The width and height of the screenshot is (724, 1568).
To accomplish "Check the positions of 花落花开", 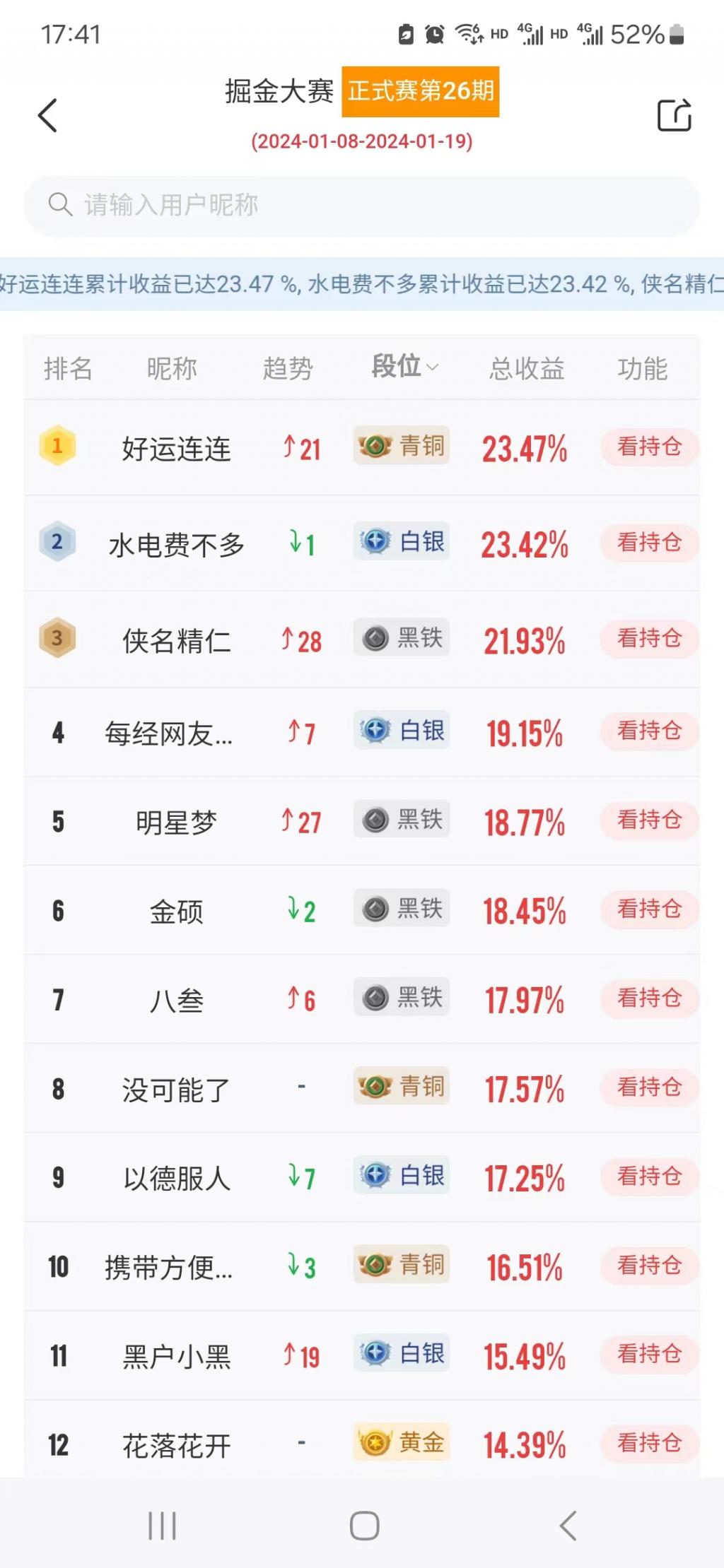I will coord(649,1443).
